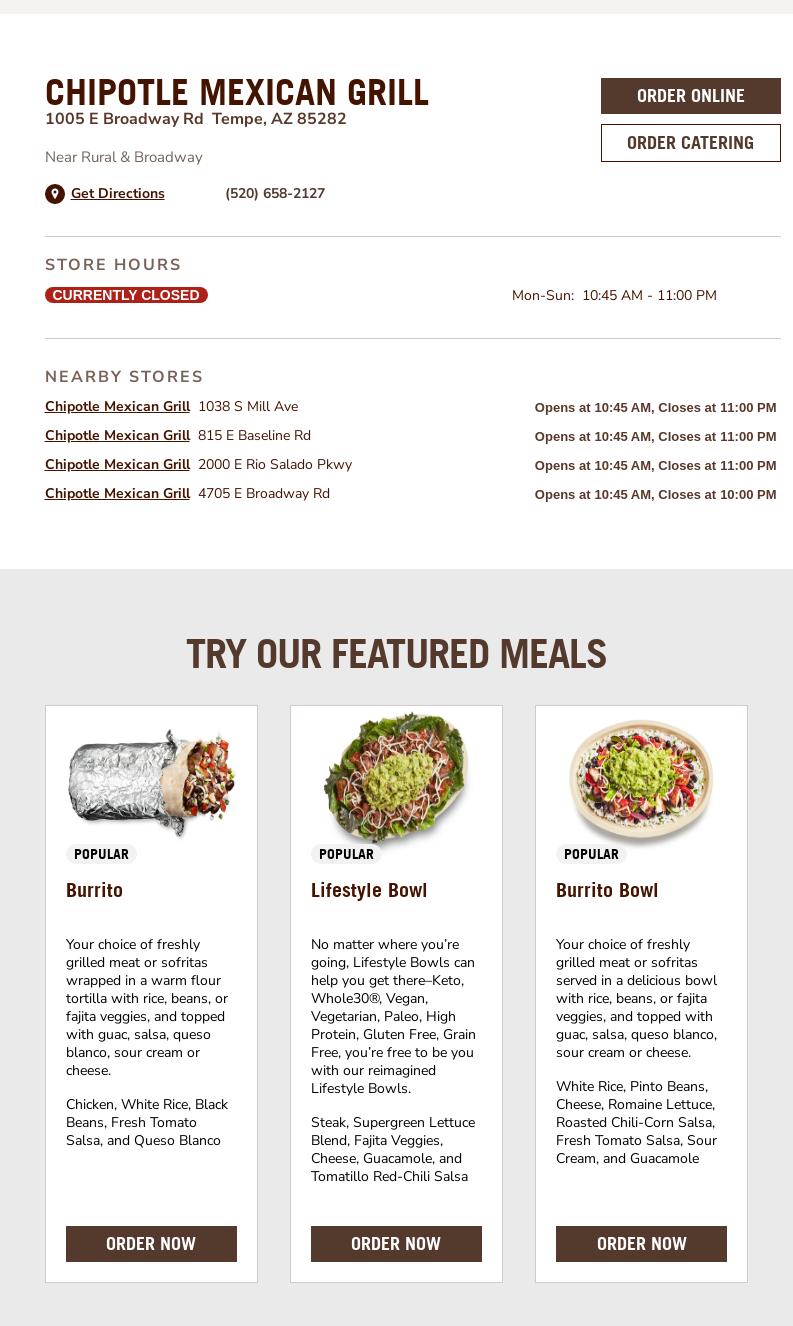Screen dimensions: 793x1326
Task: Click ORDER NOW under the Burrito card
Action: [151, 1243]
